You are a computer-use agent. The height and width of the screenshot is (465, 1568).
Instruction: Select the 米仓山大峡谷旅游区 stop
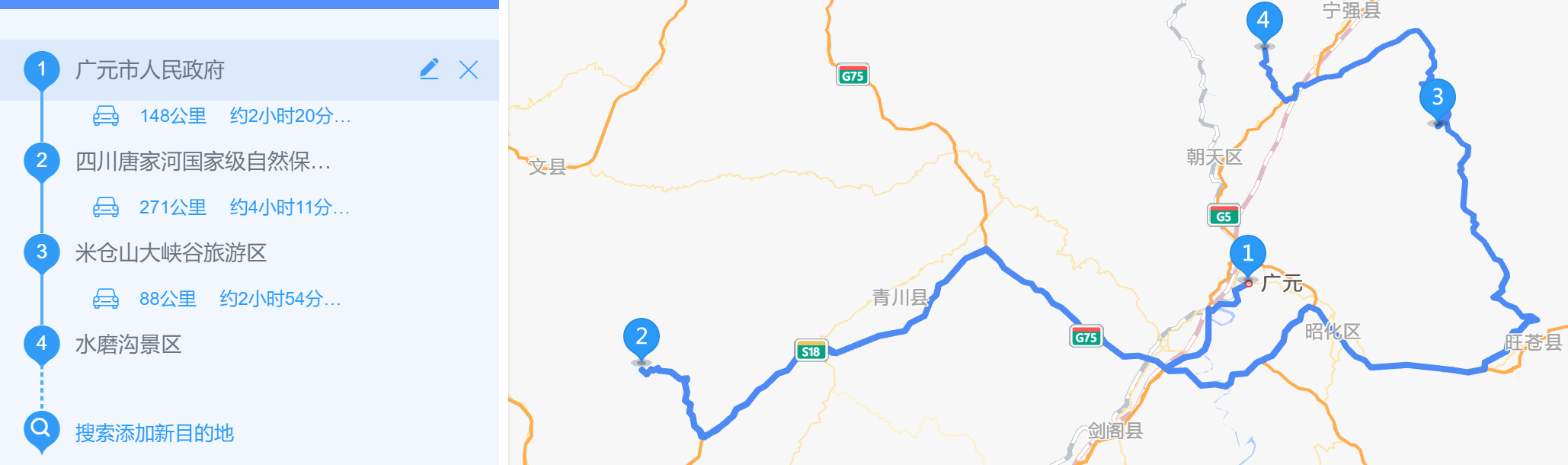click(x=171, y=253)
